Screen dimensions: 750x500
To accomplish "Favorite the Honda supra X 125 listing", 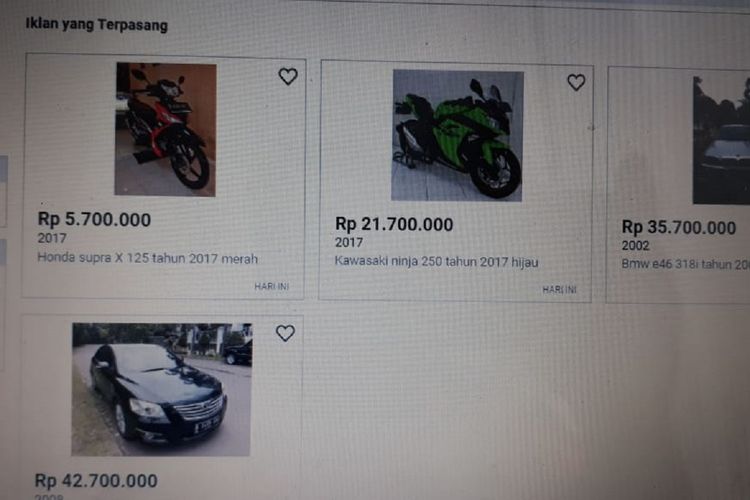I will coord(288,77).
